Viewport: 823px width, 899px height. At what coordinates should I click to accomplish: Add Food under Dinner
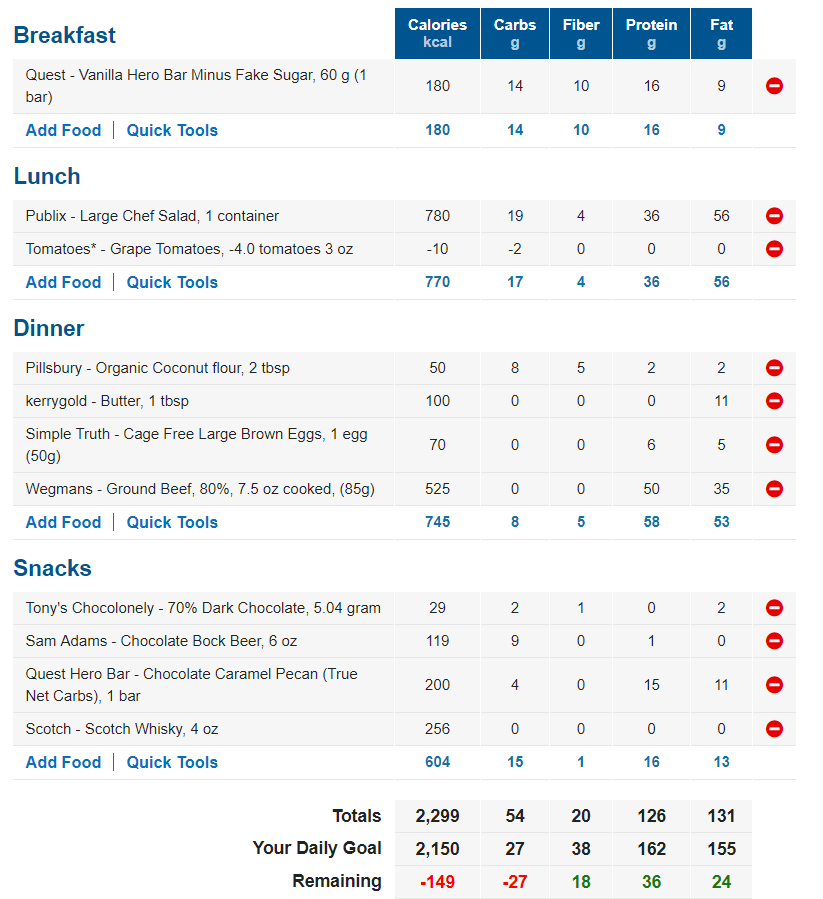tap(63, 522)
